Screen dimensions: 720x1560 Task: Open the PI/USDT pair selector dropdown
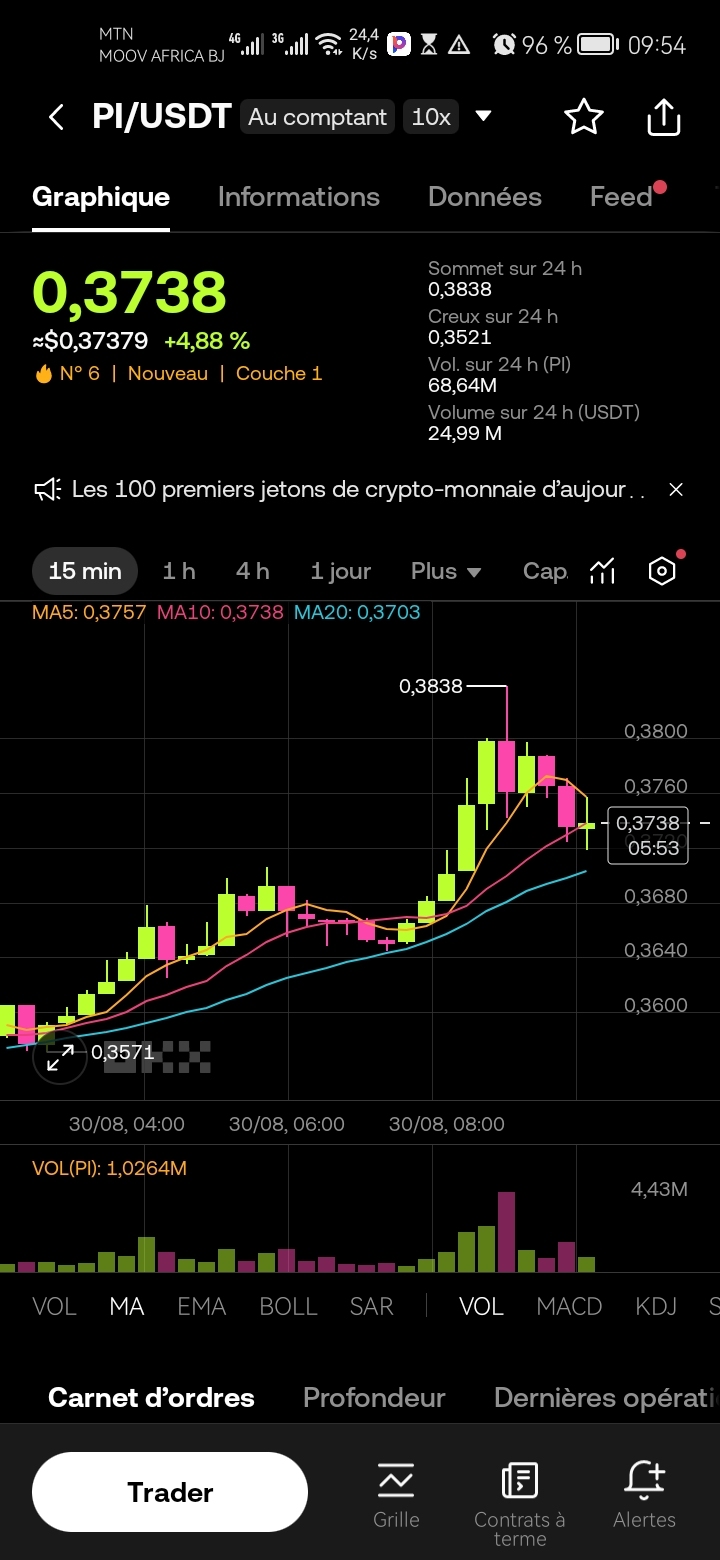483,117
